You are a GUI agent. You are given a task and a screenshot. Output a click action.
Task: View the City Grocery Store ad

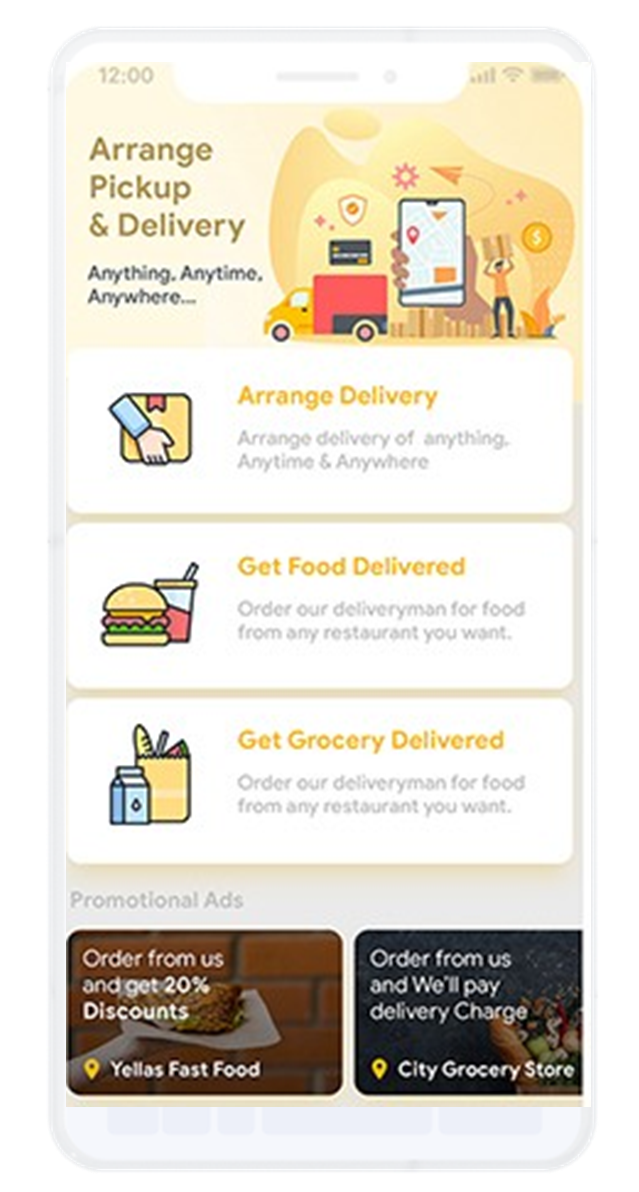468,1012
